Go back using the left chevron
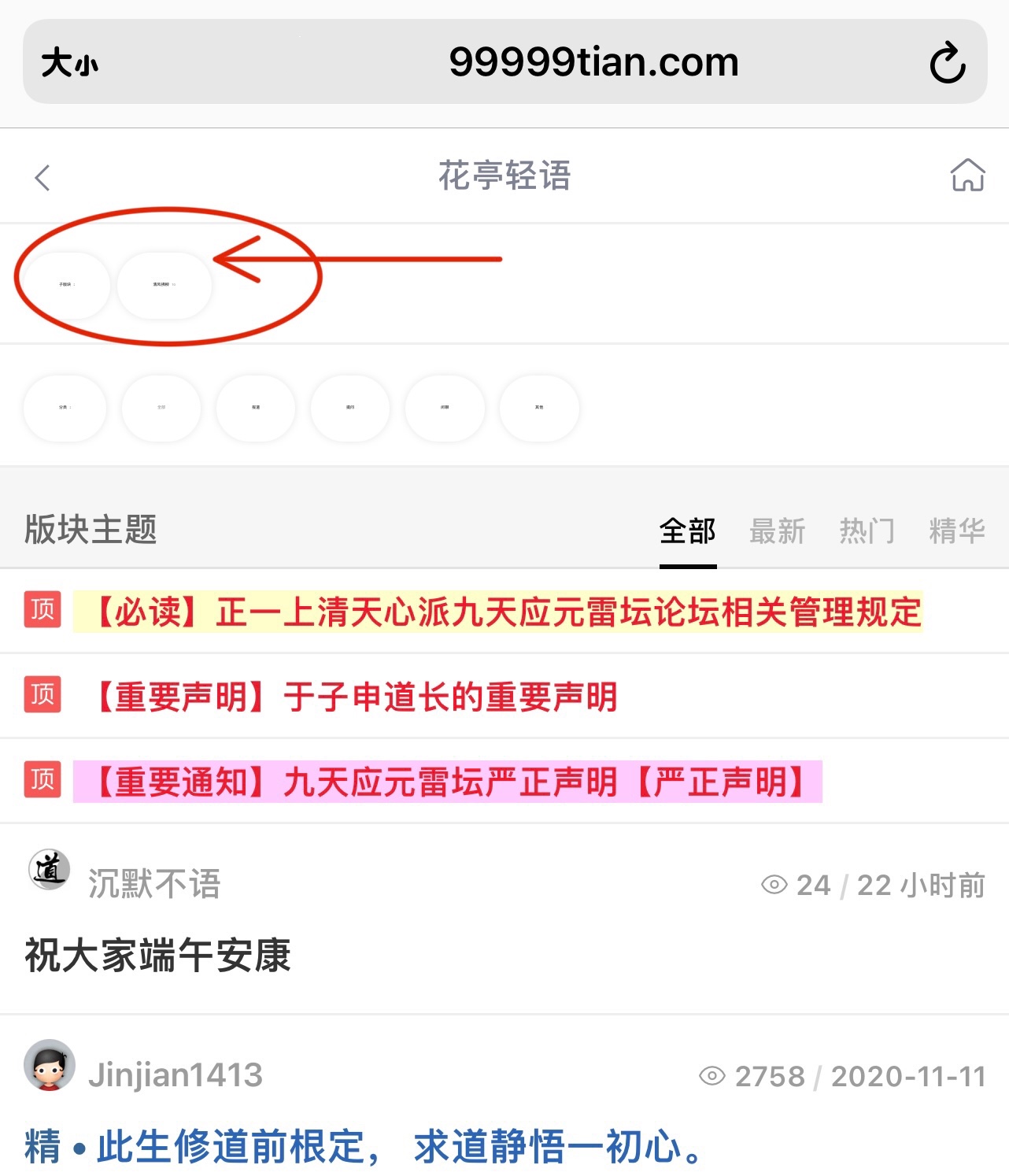This screenshot has height=1176, width=1009. click(x=43, y=177)
